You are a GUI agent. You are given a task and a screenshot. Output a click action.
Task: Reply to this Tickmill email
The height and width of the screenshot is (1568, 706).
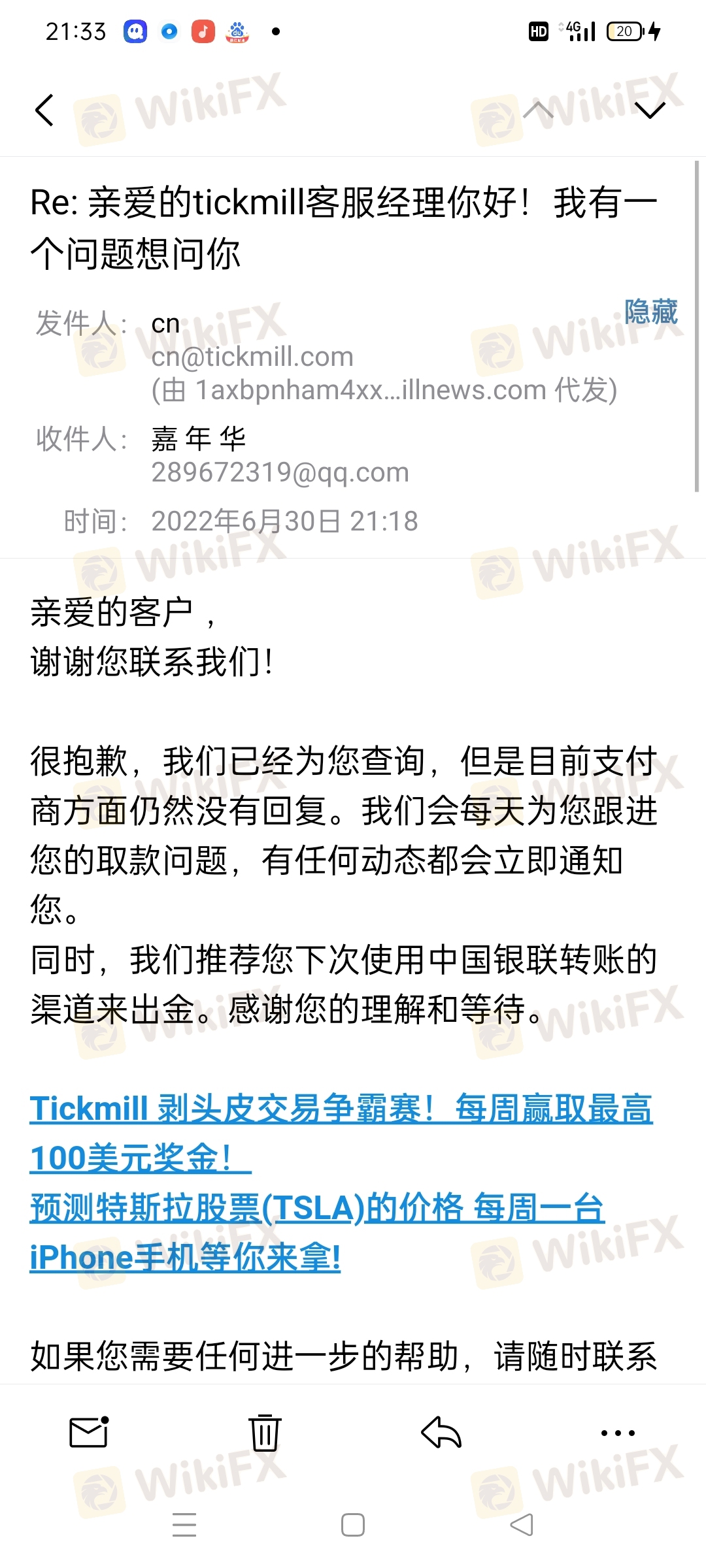tap(441, 1432)
